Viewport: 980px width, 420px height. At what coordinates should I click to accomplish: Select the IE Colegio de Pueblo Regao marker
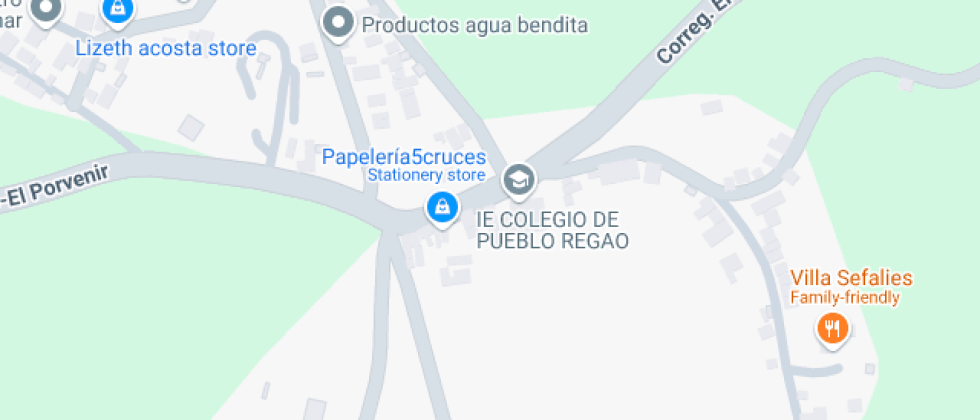click(x=518, y=180)
